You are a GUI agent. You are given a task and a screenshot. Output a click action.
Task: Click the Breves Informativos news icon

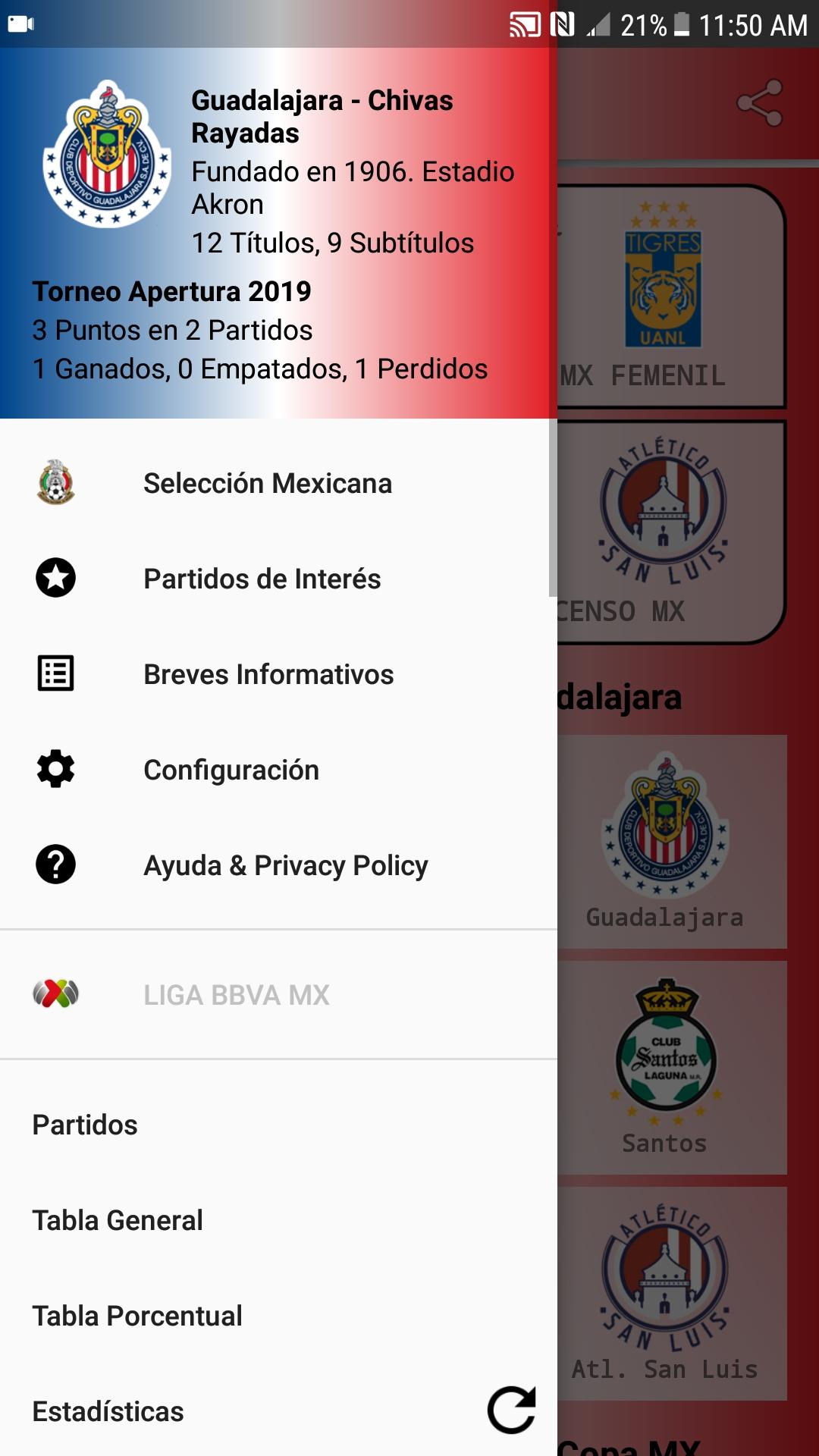point(54,673)
